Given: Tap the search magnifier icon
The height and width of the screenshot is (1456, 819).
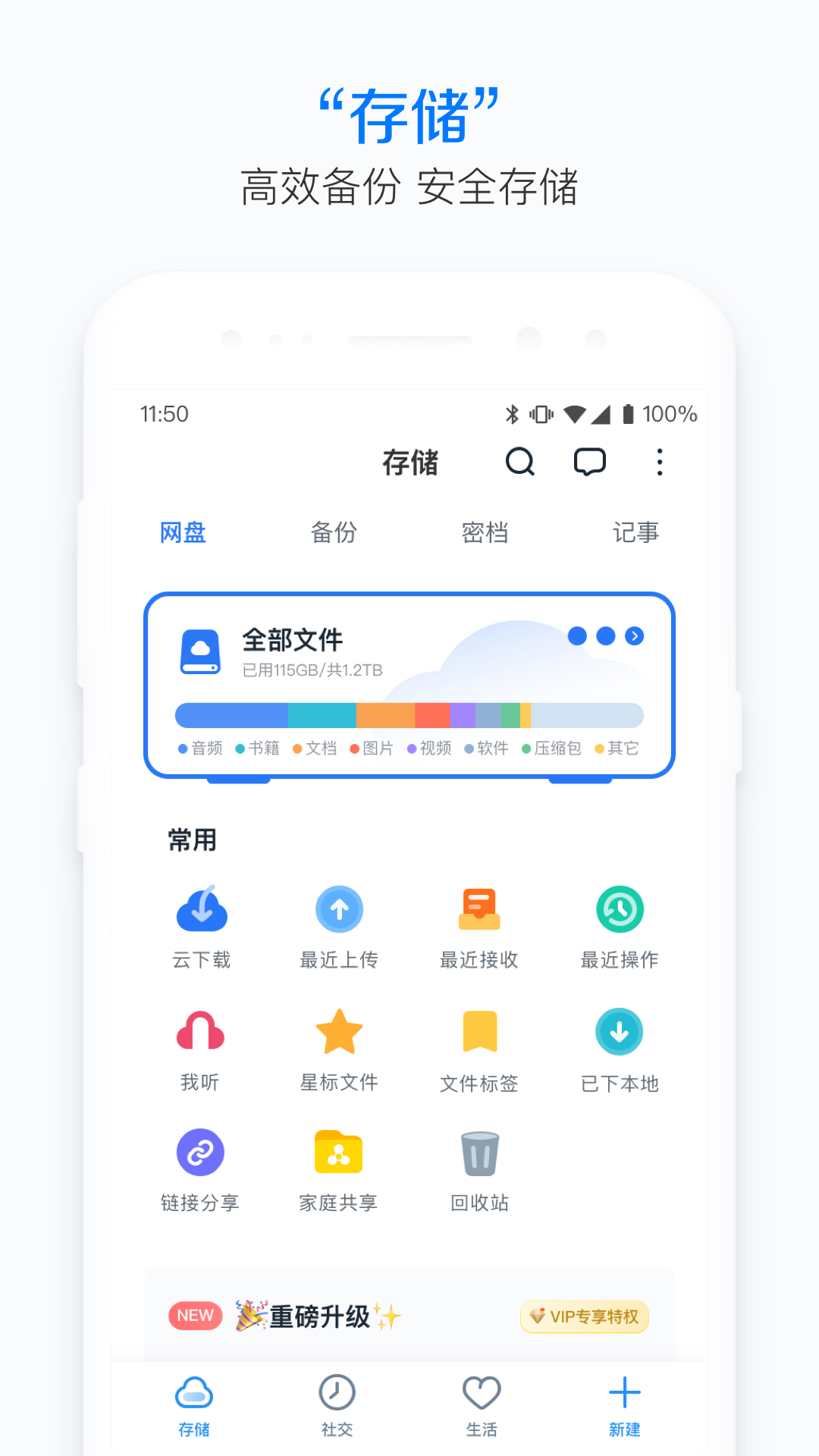Looking at the screenshot, I should [x=520, y=462].
